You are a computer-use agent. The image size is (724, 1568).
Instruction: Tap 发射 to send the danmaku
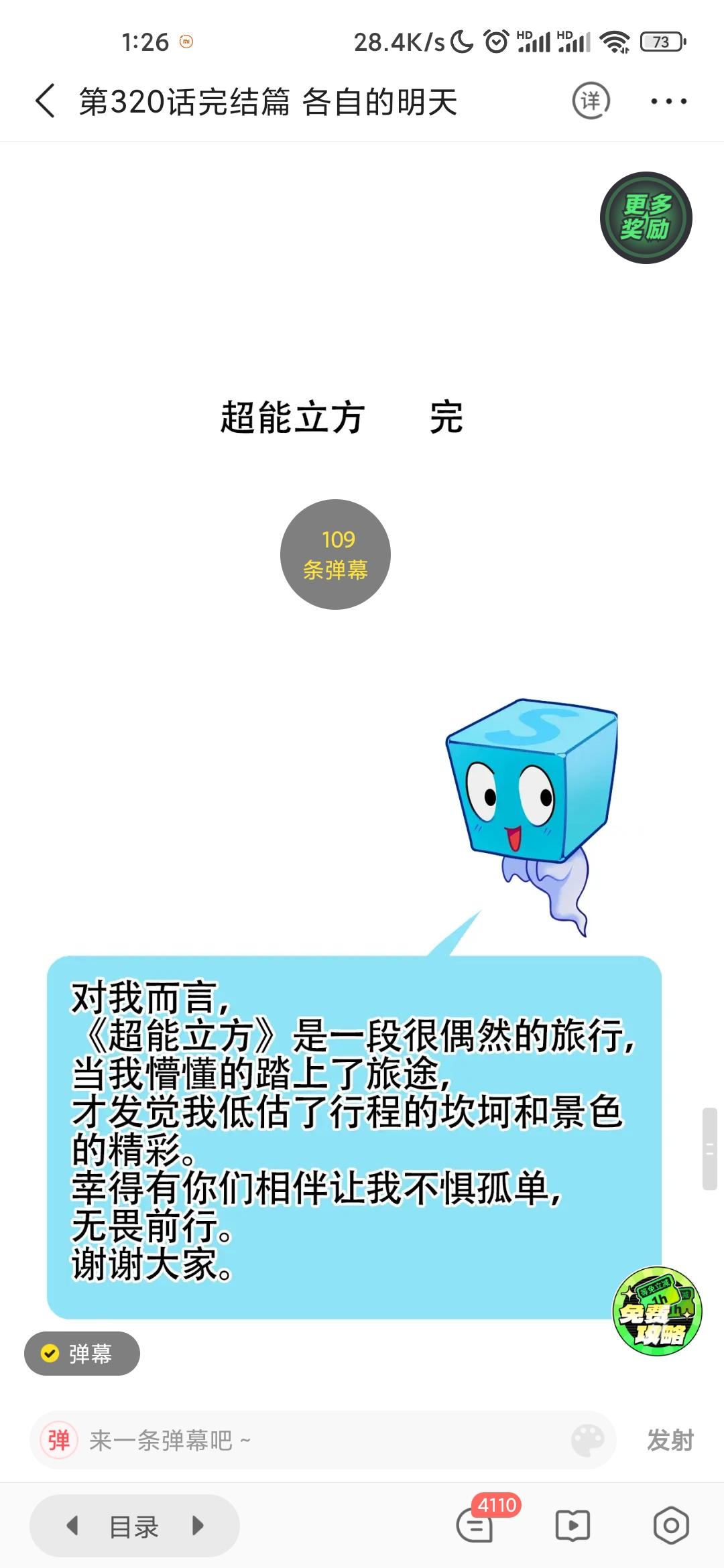pyautogui.click(x=670, y=1440)
